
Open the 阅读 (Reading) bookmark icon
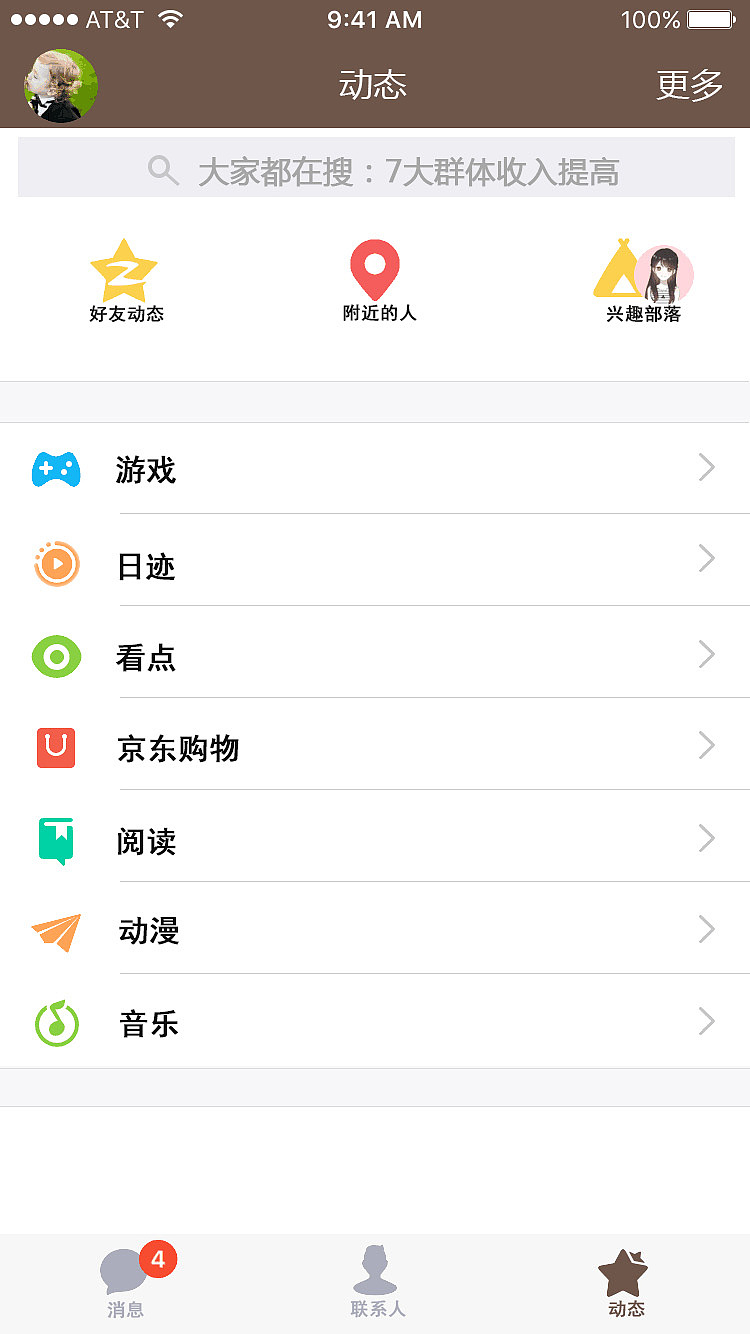click(57, 840)
